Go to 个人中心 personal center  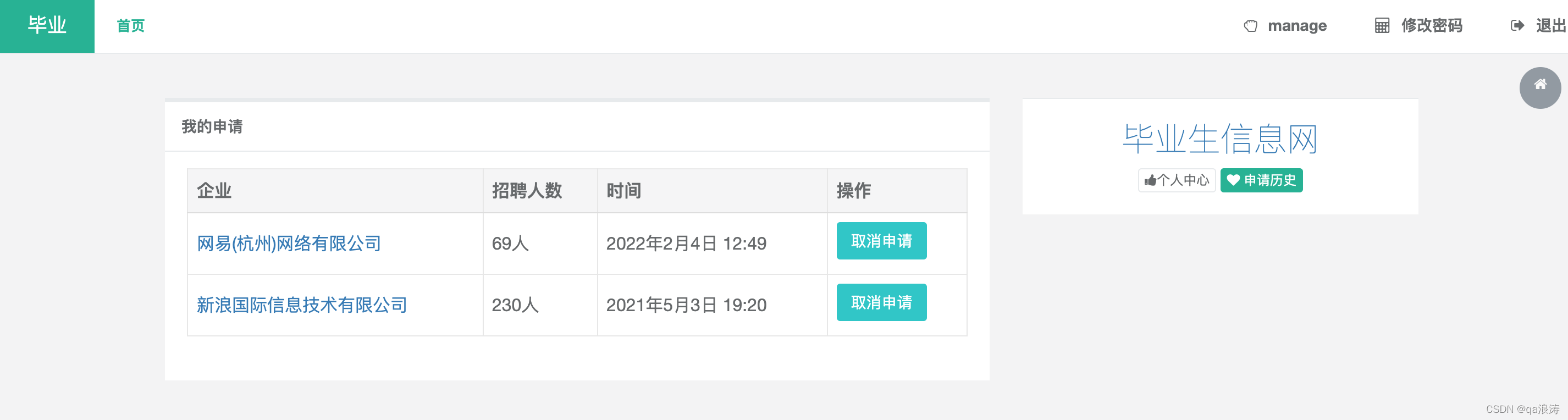[1176, 180]
